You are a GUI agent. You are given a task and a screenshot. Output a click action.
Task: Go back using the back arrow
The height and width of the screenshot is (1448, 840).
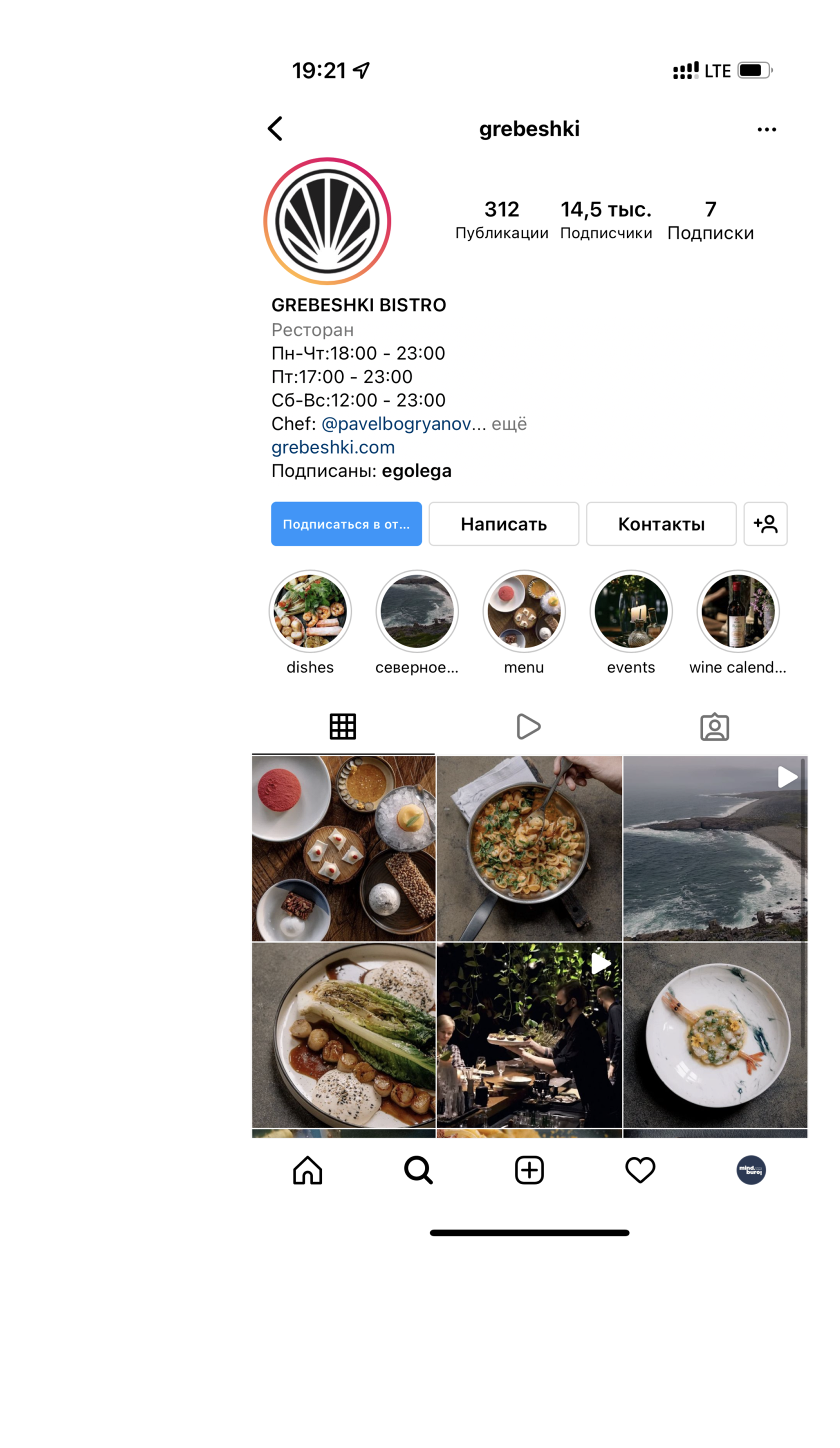[276, 128]
